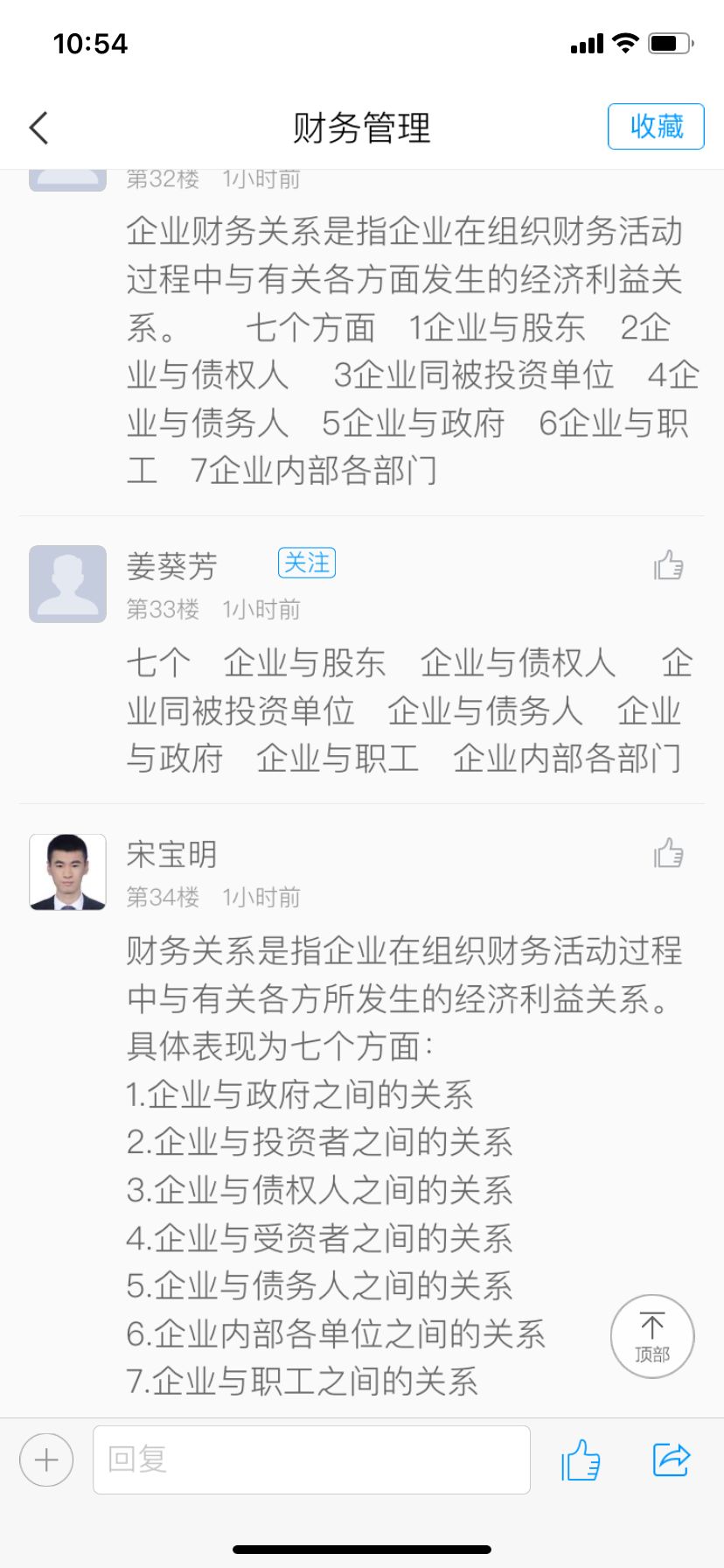Open the plus attachment menu
Screen dimensions: 724x1568
(46, 1459)
